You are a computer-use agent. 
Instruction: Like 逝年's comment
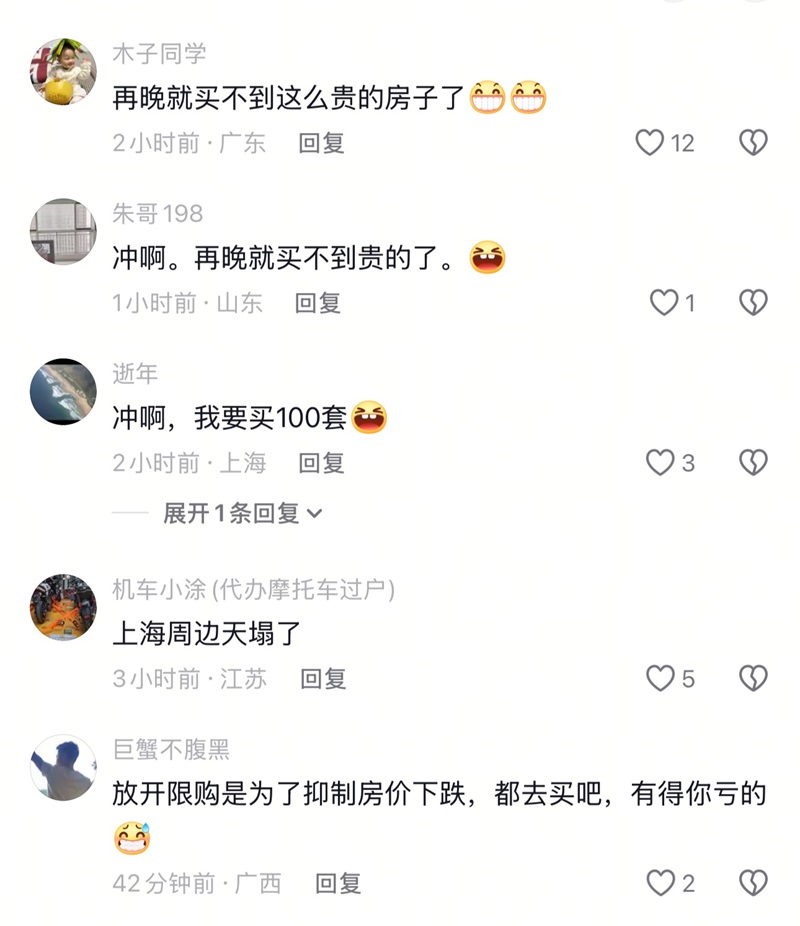tap(660, 462)
